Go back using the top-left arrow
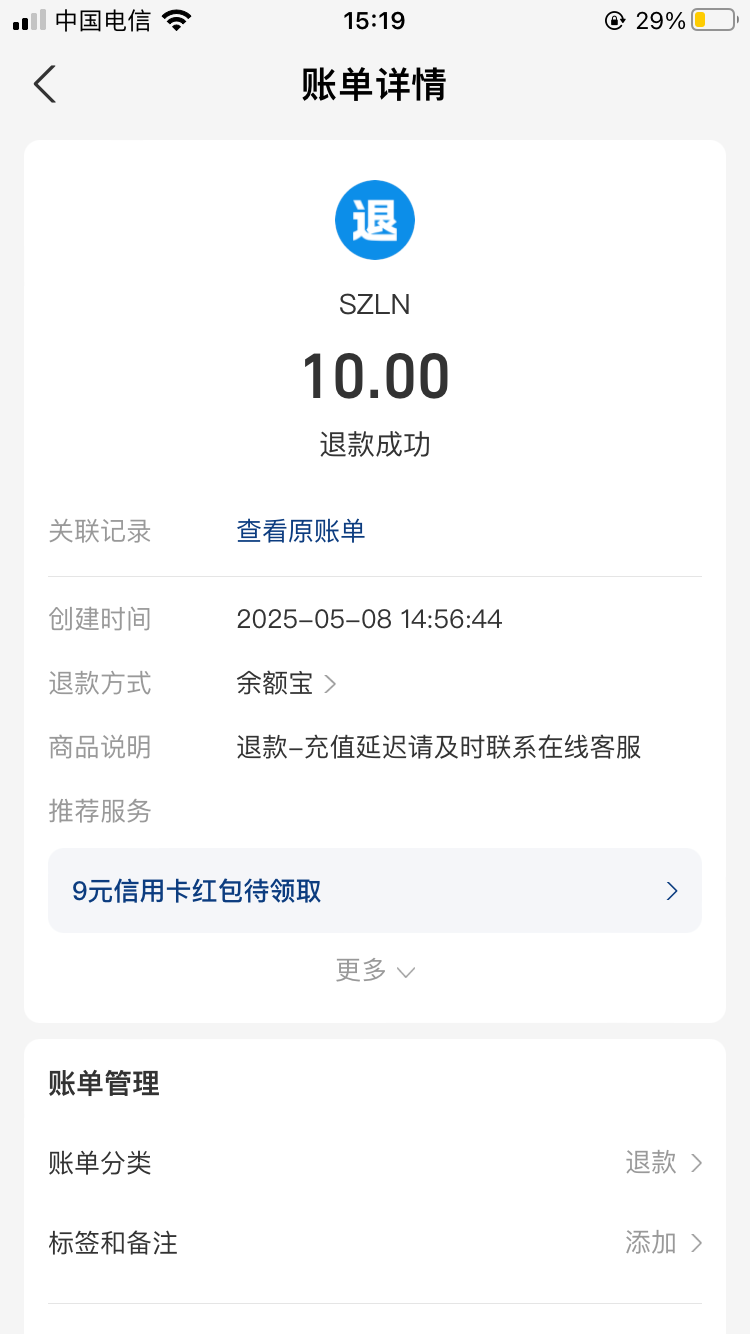Viewport: 750px width, 1334px height. pyautogui.click(x=45, y=85)
